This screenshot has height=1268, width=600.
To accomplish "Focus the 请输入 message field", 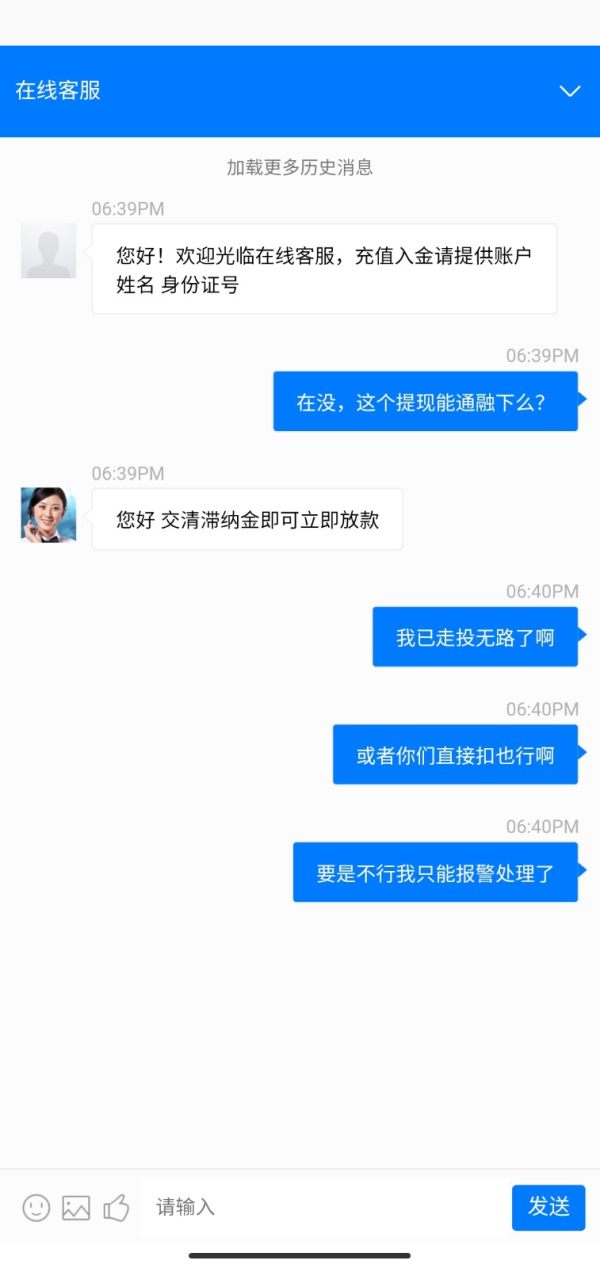I will (325, 1207).
